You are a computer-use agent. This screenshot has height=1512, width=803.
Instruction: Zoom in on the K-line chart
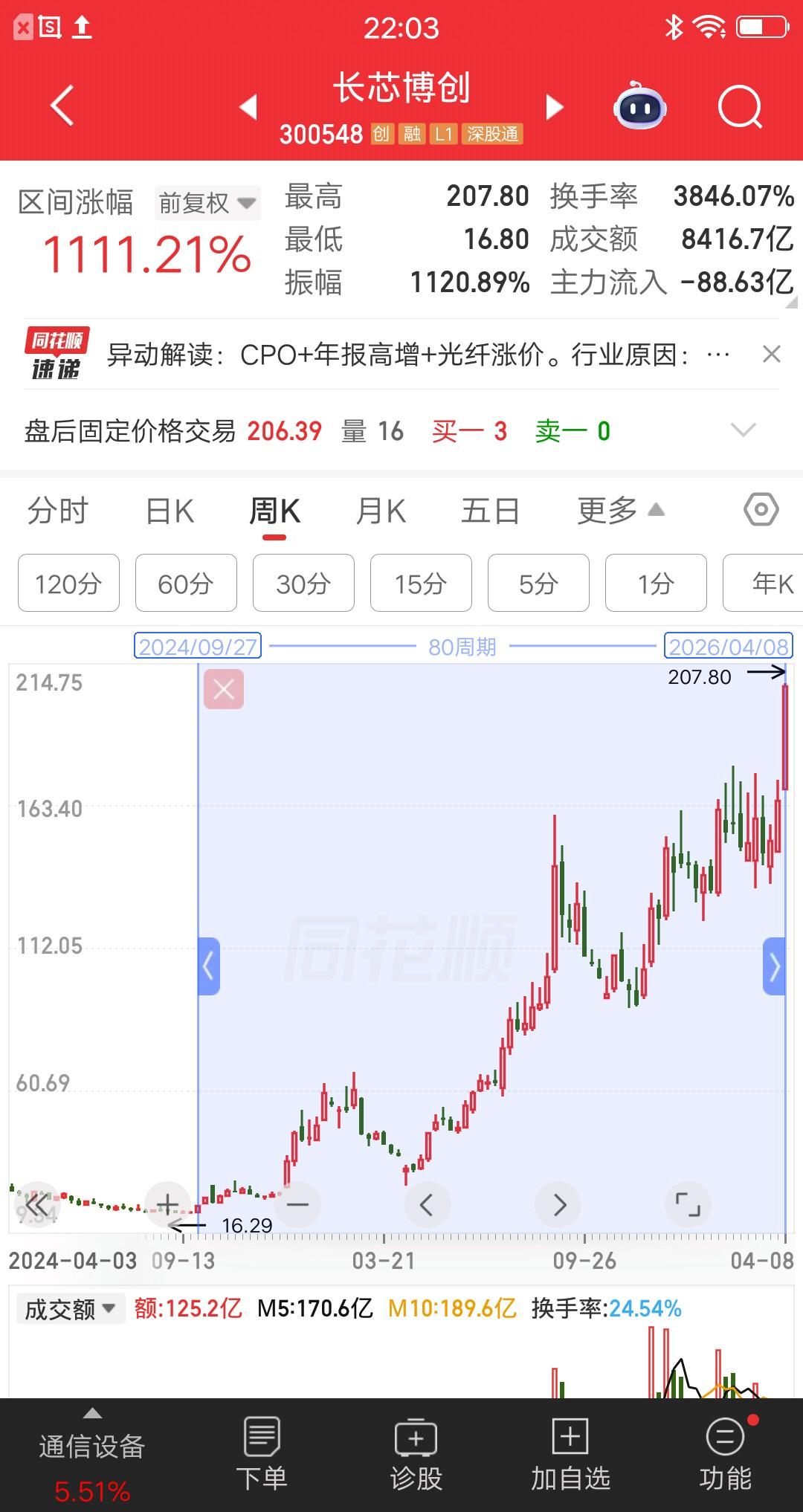(167, 1204)
